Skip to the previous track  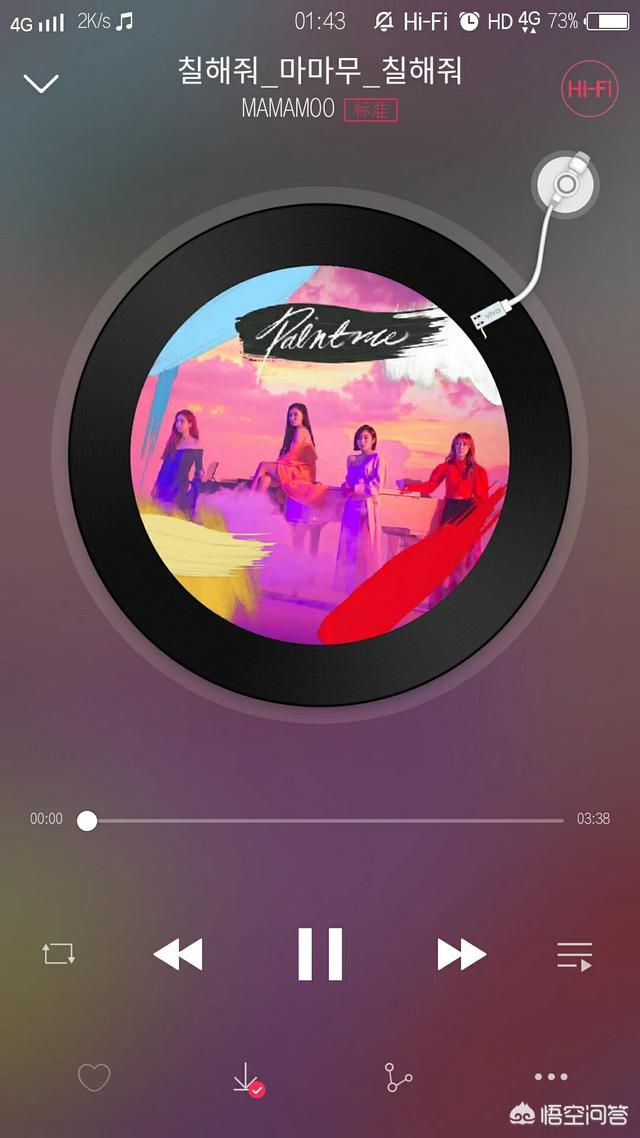(x=178, y=955)
